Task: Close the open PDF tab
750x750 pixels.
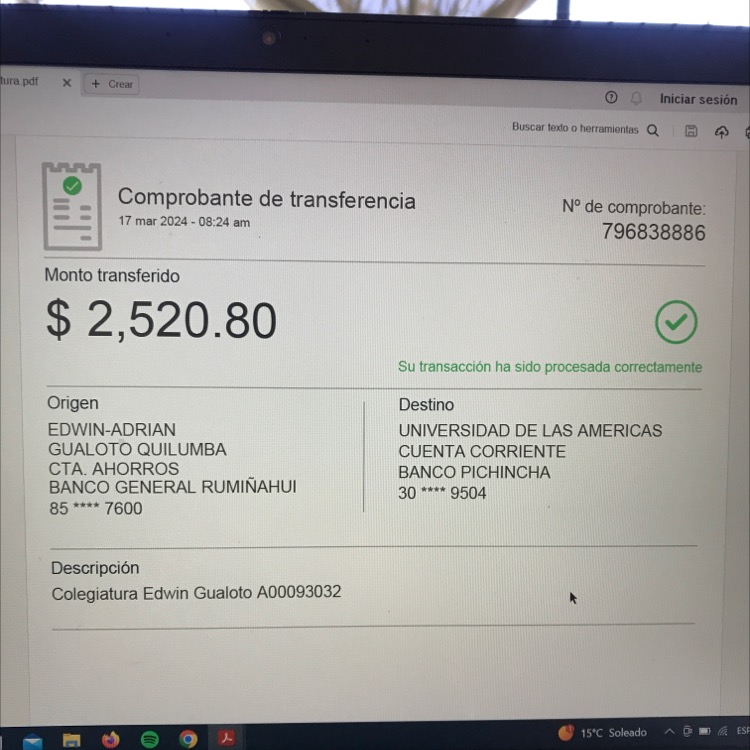Action: pyautogui.click(x=67, y=83)
